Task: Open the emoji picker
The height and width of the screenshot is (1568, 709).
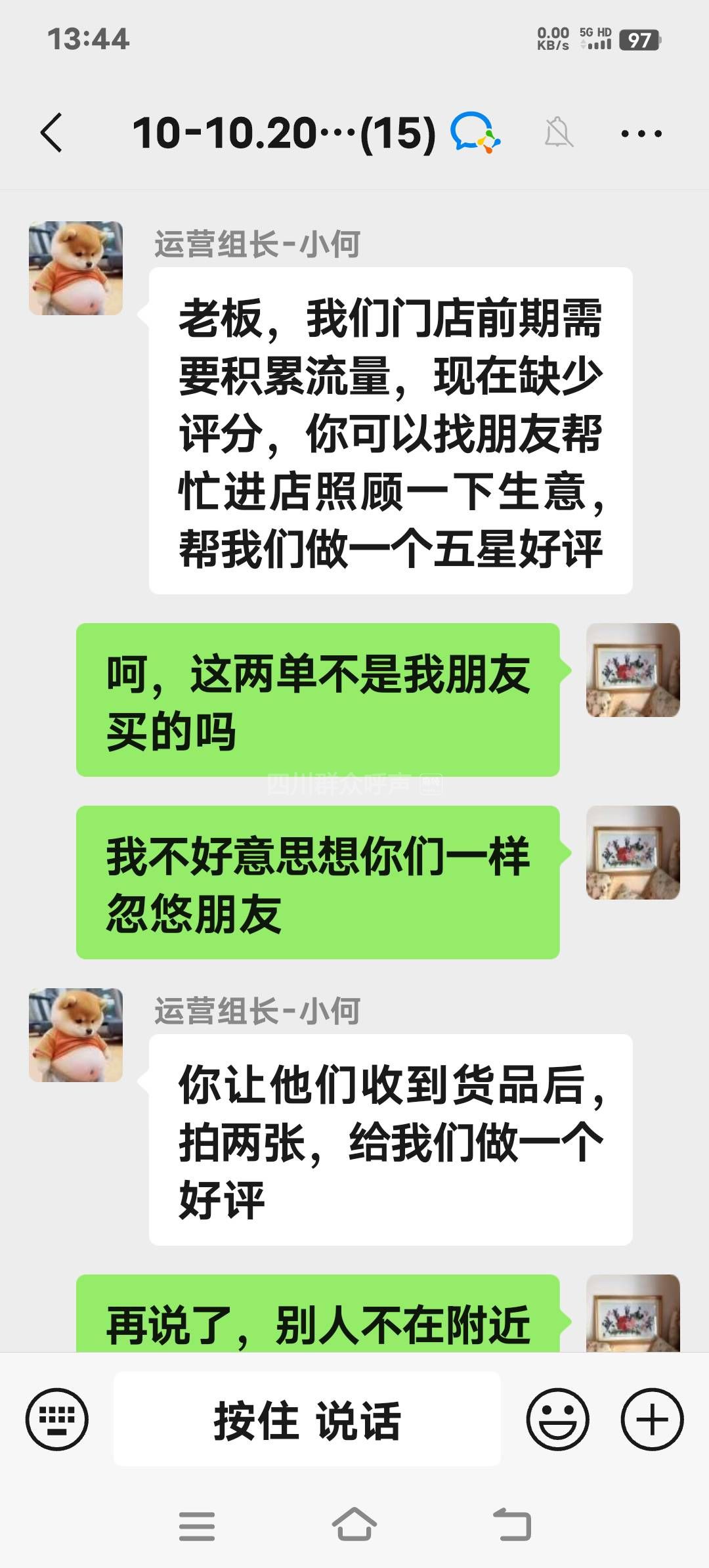Action: 557,1420
